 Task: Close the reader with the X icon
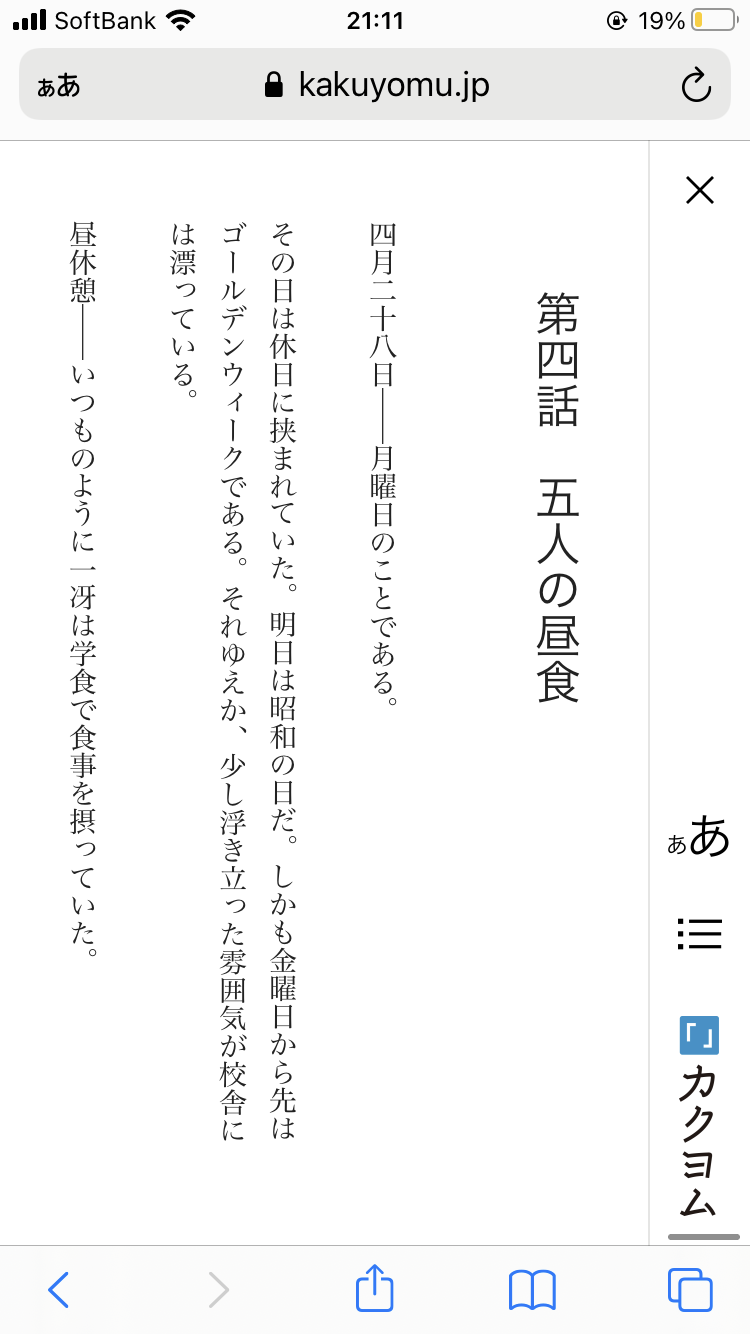point(700,190)
